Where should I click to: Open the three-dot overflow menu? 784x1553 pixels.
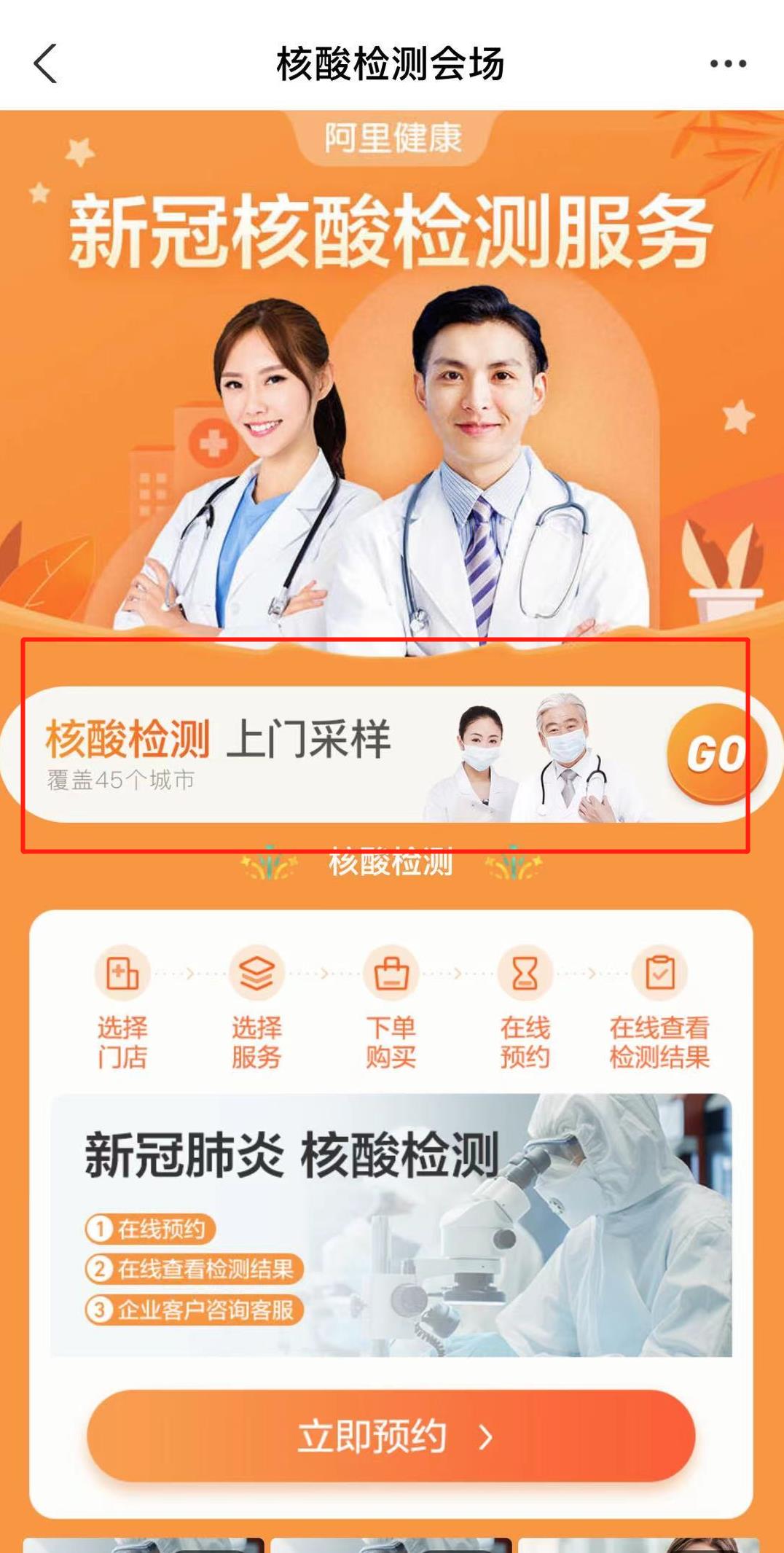pos(728,64)
